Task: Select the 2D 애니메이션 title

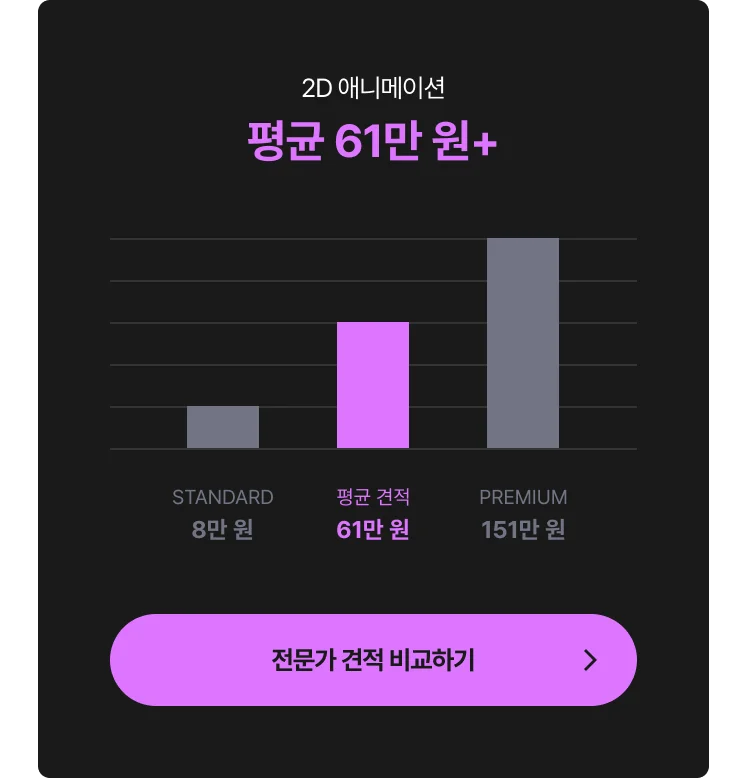Action: tap(373, 89)
